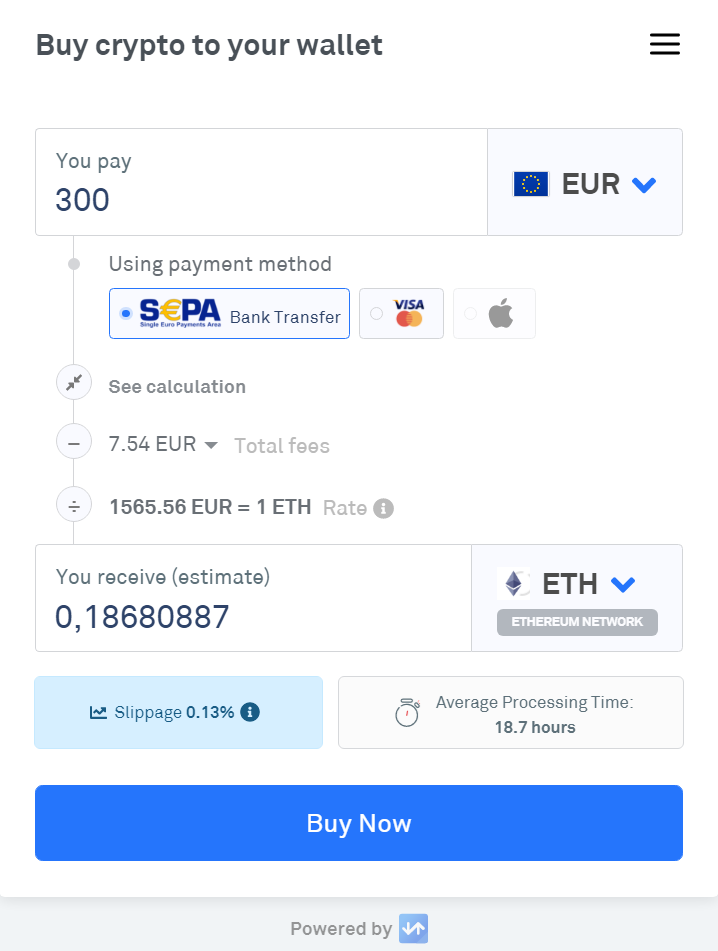Tap the Buy Now button
Image resolution: width=718 pixels, height=951 pixels.
click(x=359, y=823)
